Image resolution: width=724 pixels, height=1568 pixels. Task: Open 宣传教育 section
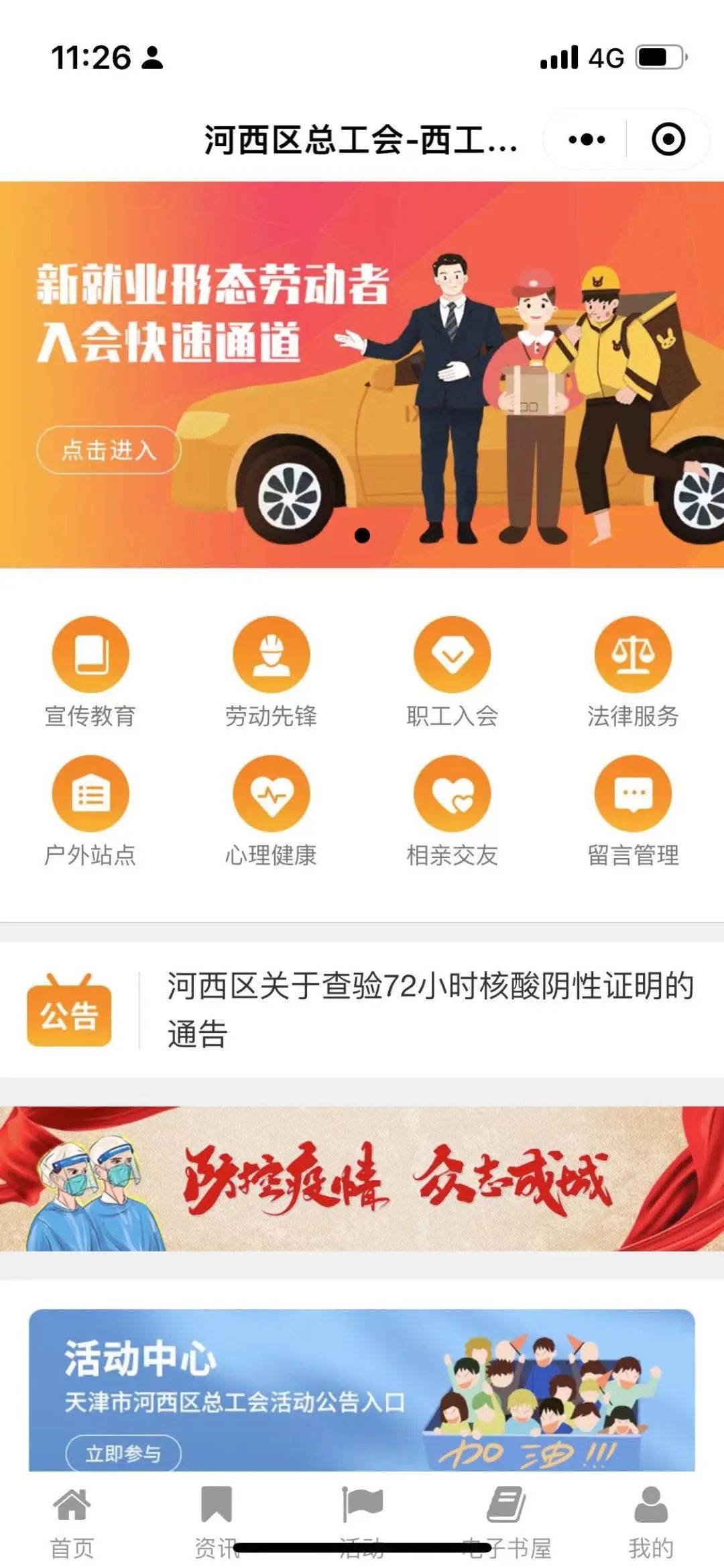click(90, 672)
